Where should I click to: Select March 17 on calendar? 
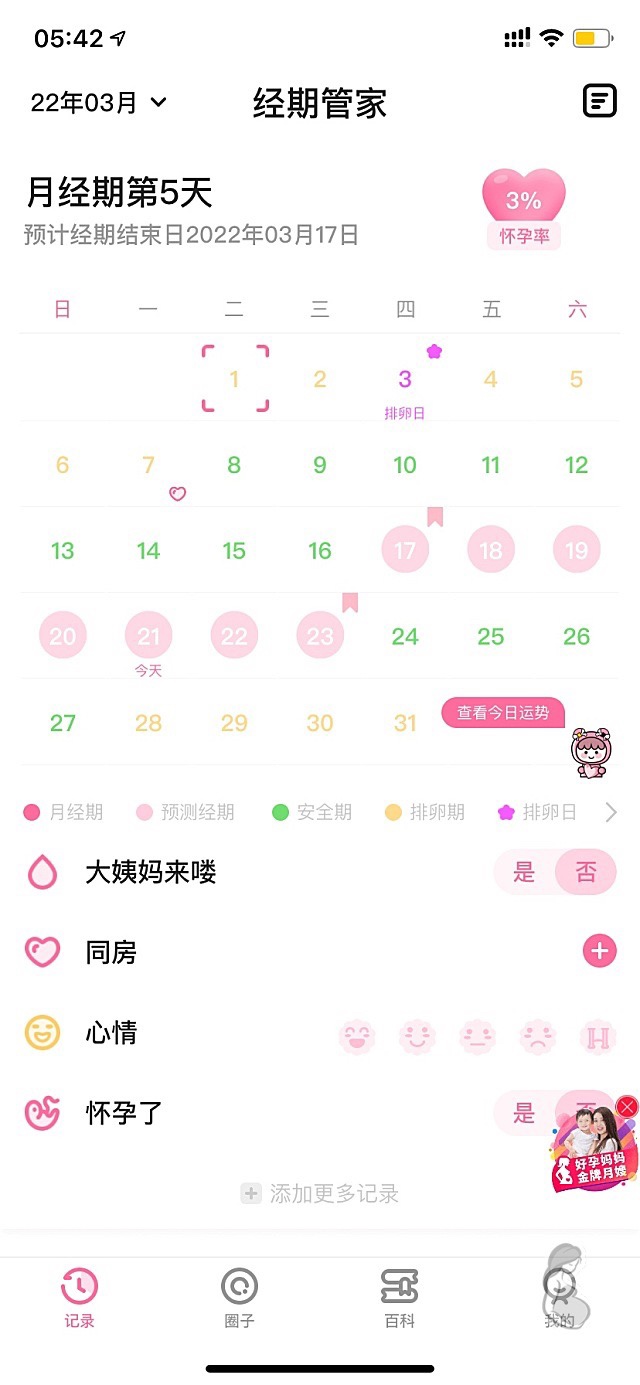point(405,550)
